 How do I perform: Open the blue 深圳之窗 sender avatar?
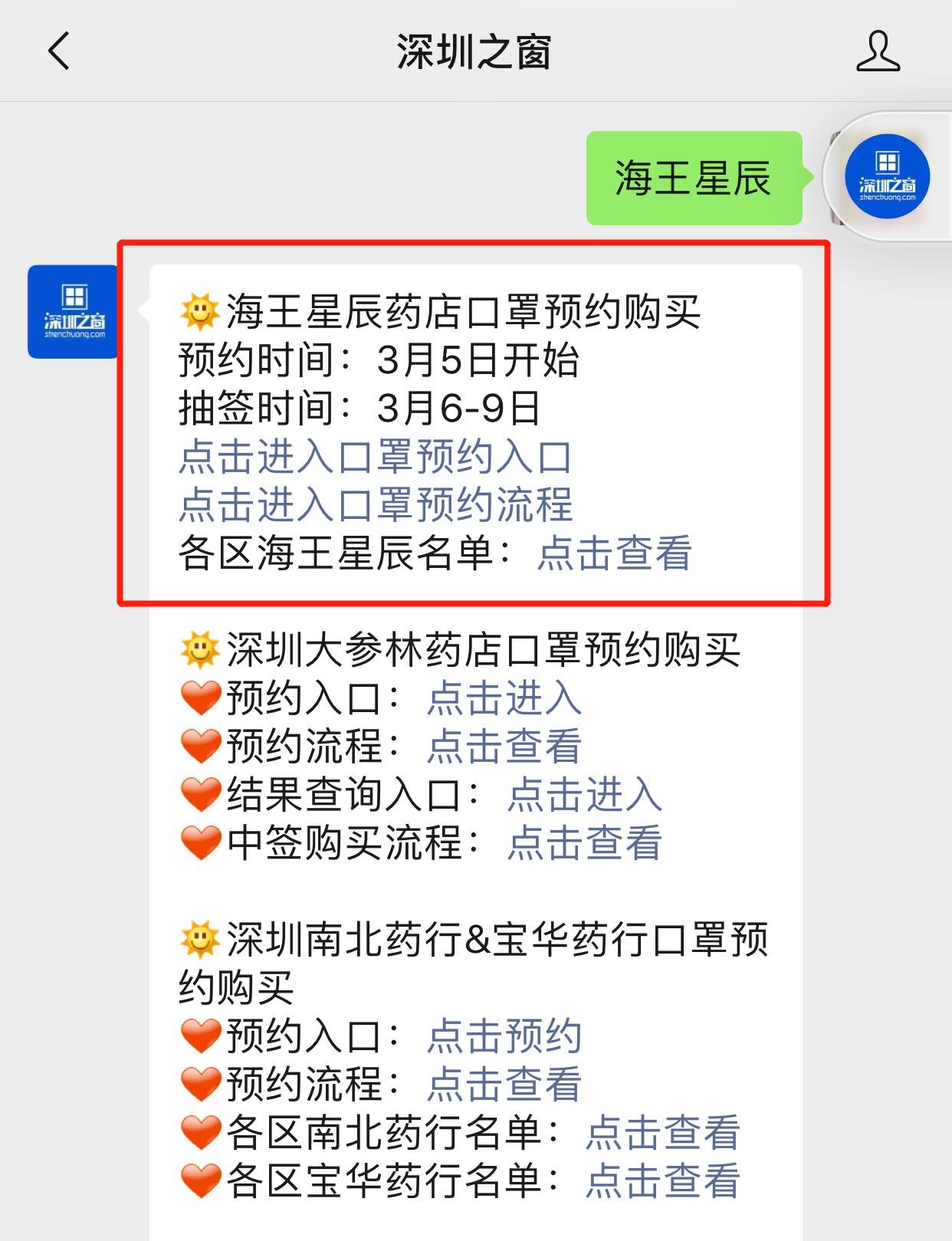coord(74,311)
